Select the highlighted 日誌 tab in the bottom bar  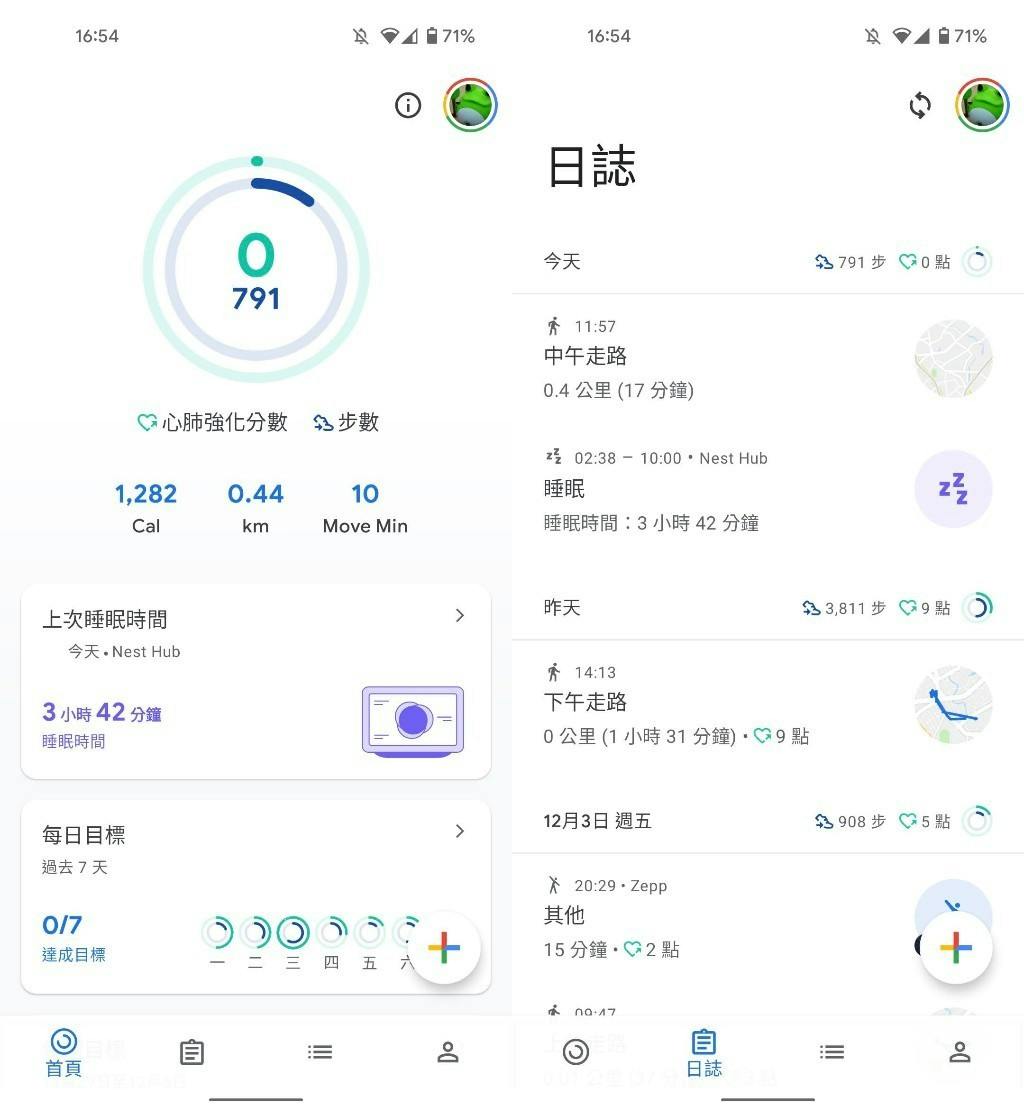(x=704, y=1053)
